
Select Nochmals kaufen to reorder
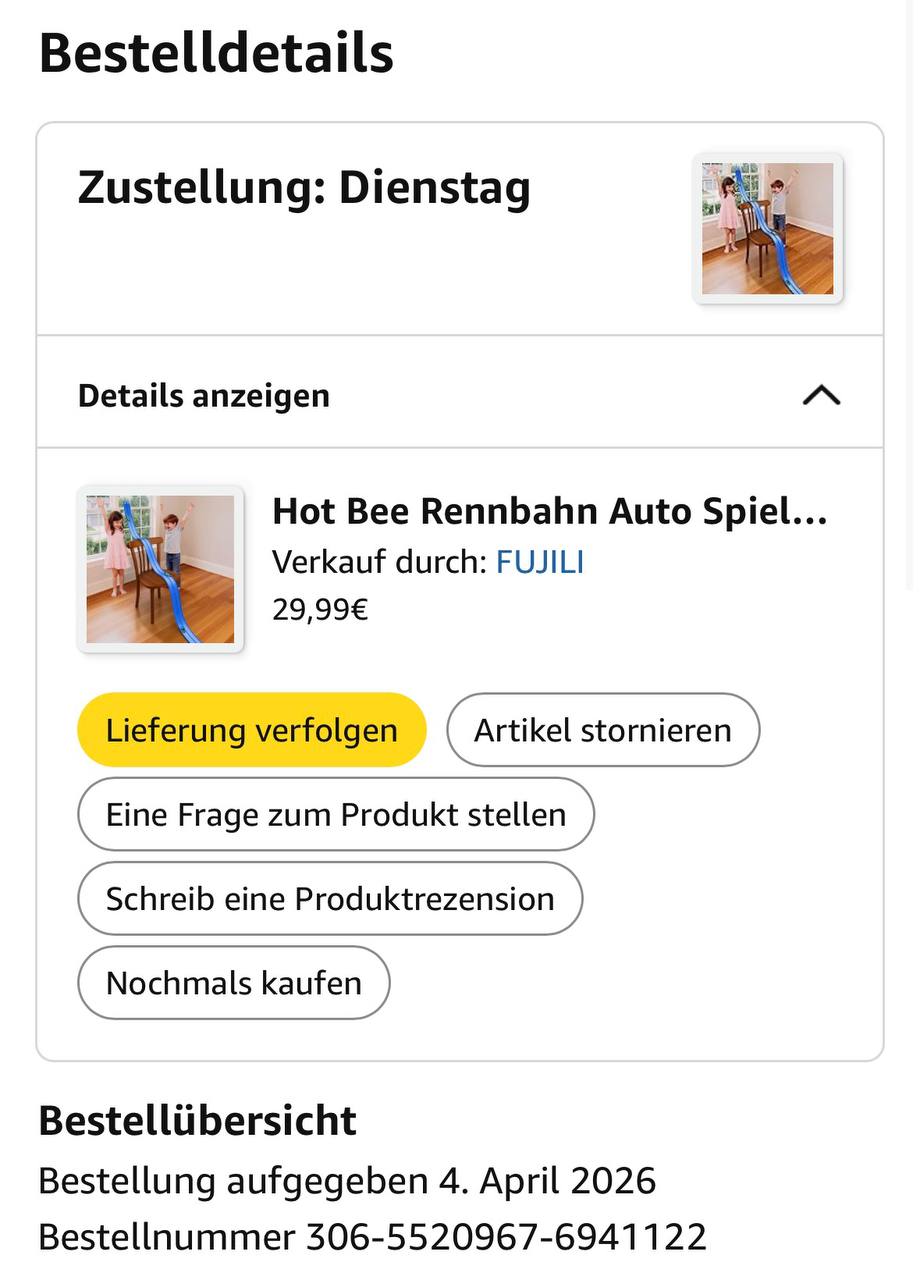(234, 982)
